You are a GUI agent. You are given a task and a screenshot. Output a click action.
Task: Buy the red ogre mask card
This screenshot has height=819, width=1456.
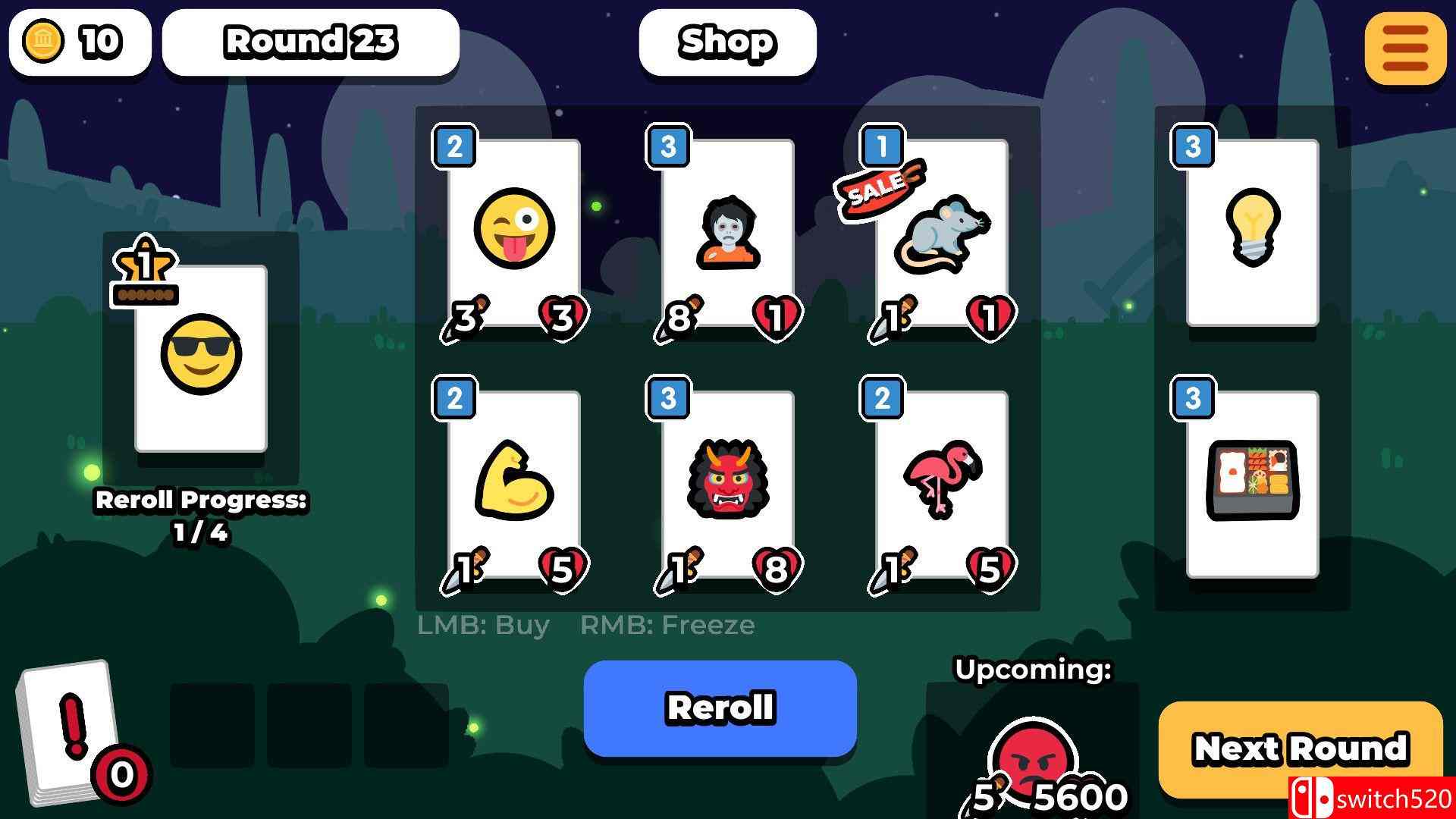(728, 484)
